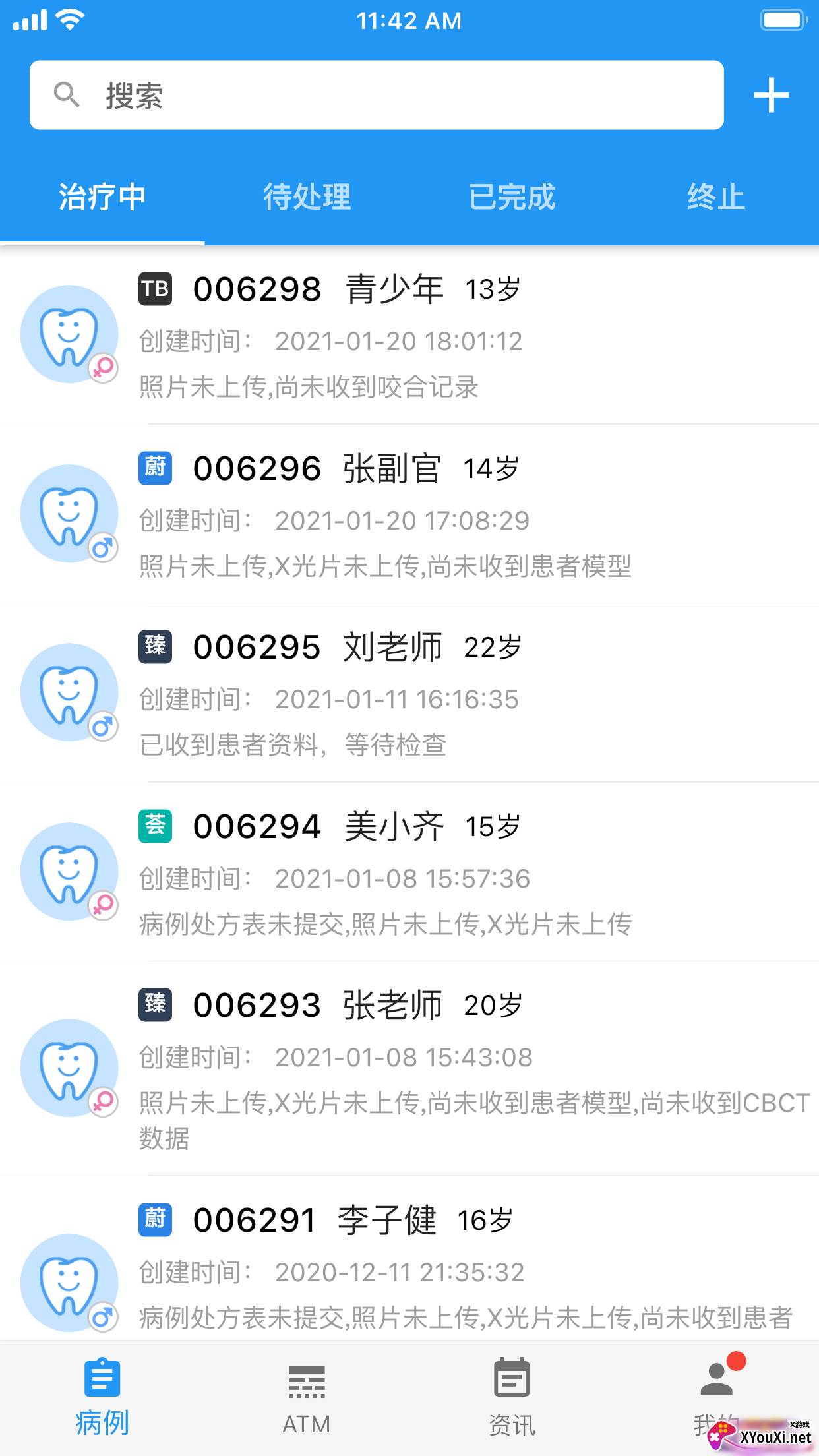Open case 006295 刘老师
819x1456 pixels.
[x=409, y=692]
